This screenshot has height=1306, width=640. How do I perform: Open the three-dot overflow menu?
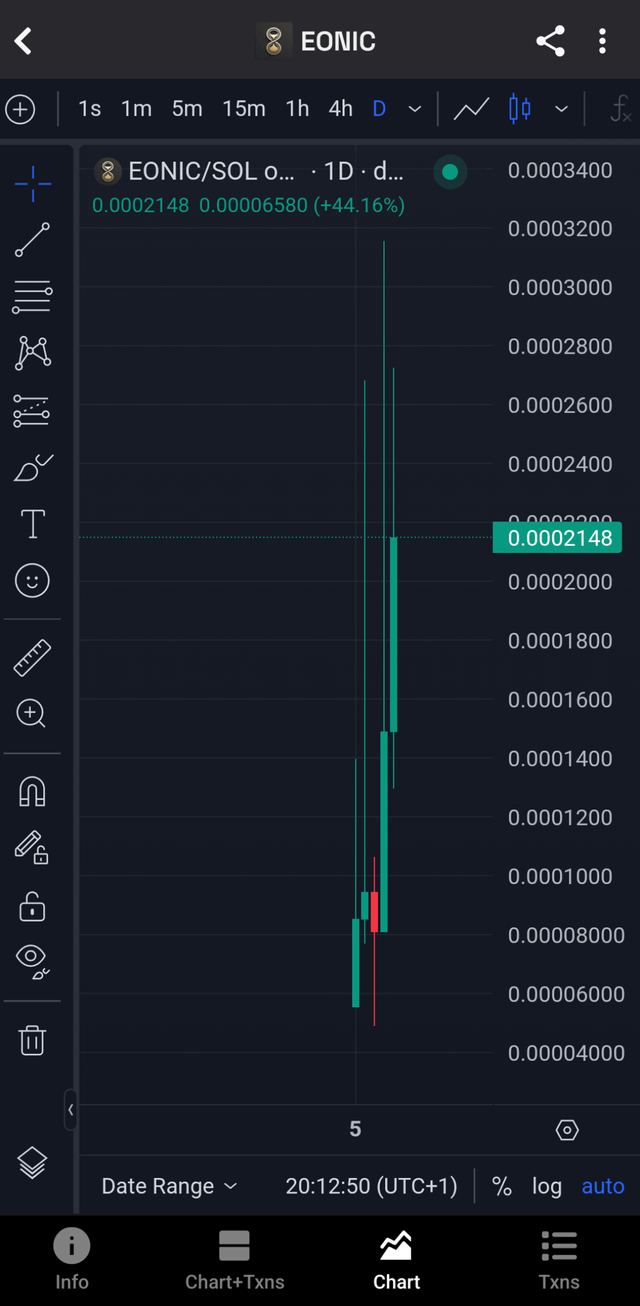602,41
